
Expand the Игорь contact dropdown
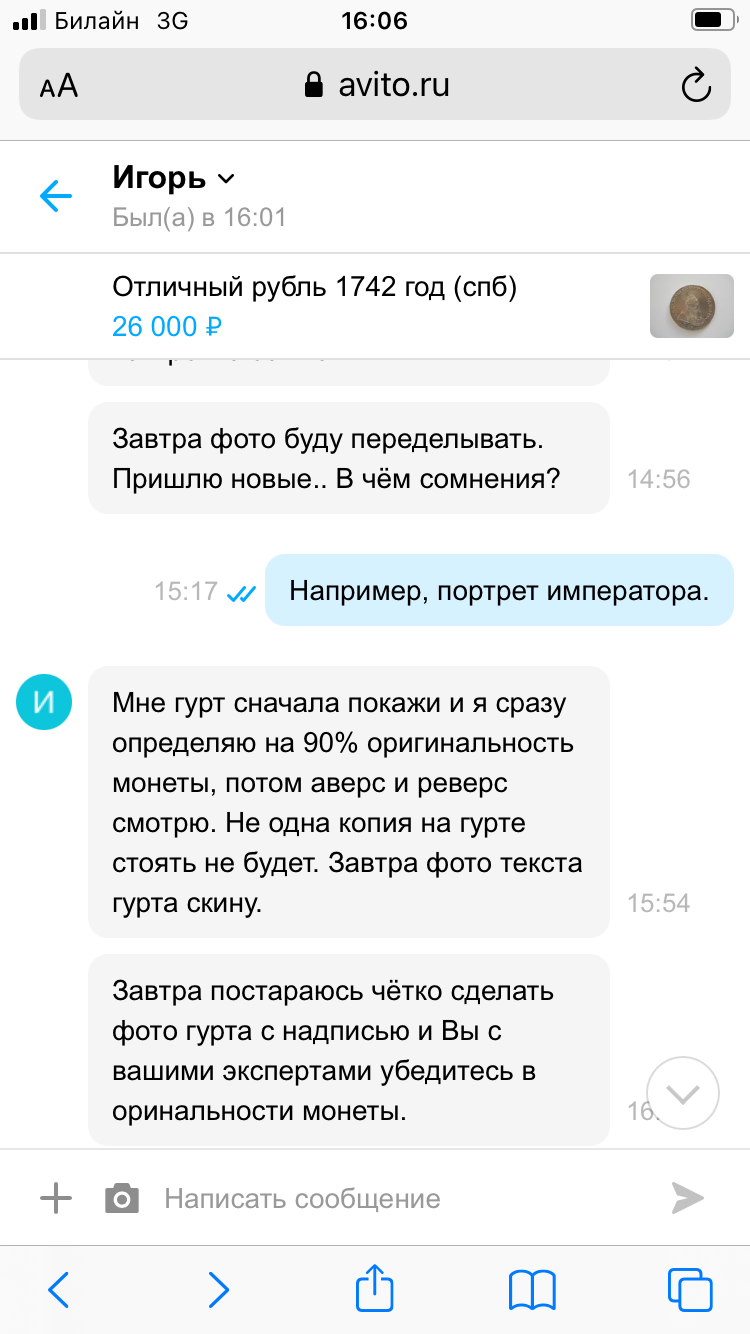(x=226, y=179)
